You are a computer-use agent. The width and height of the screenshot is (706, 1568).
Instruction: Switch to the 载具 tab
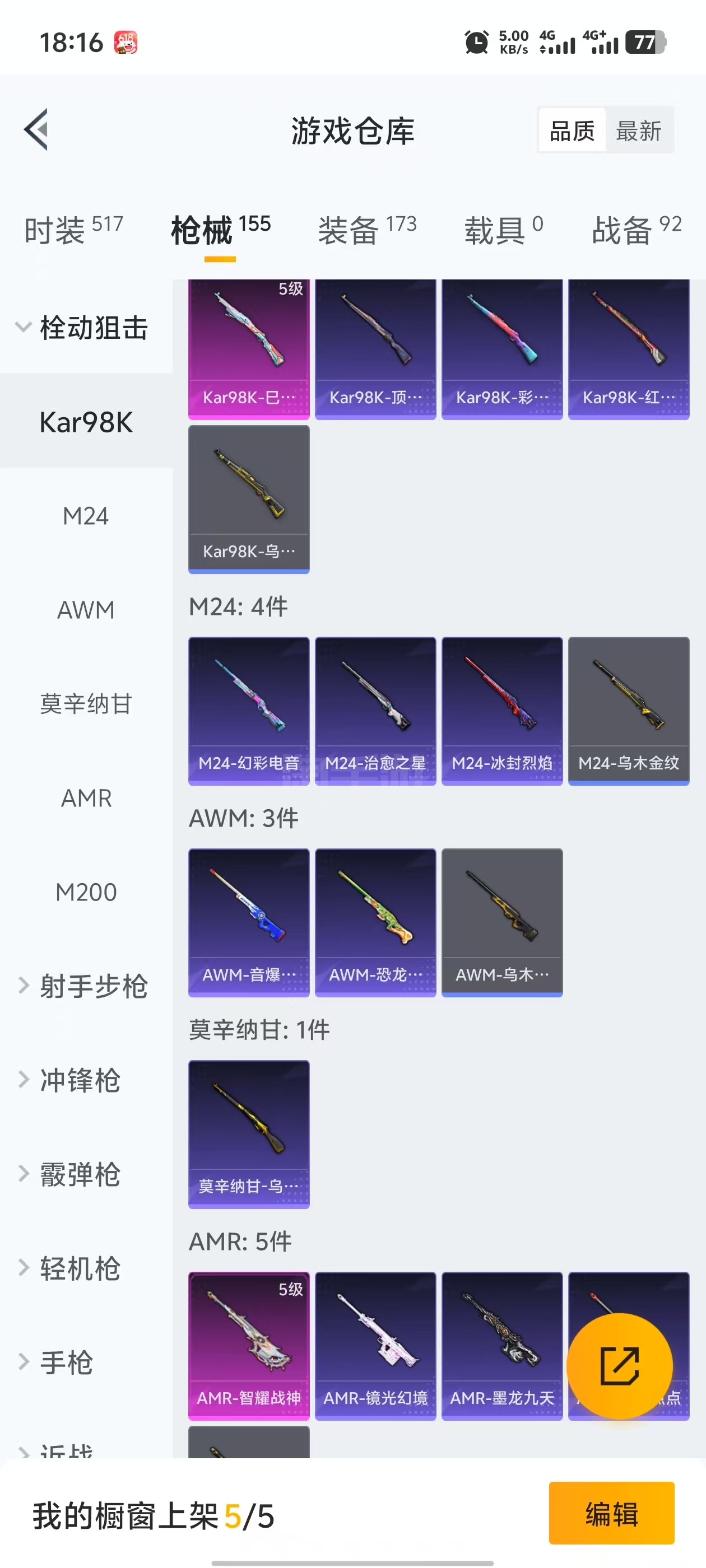coord(503,230)
